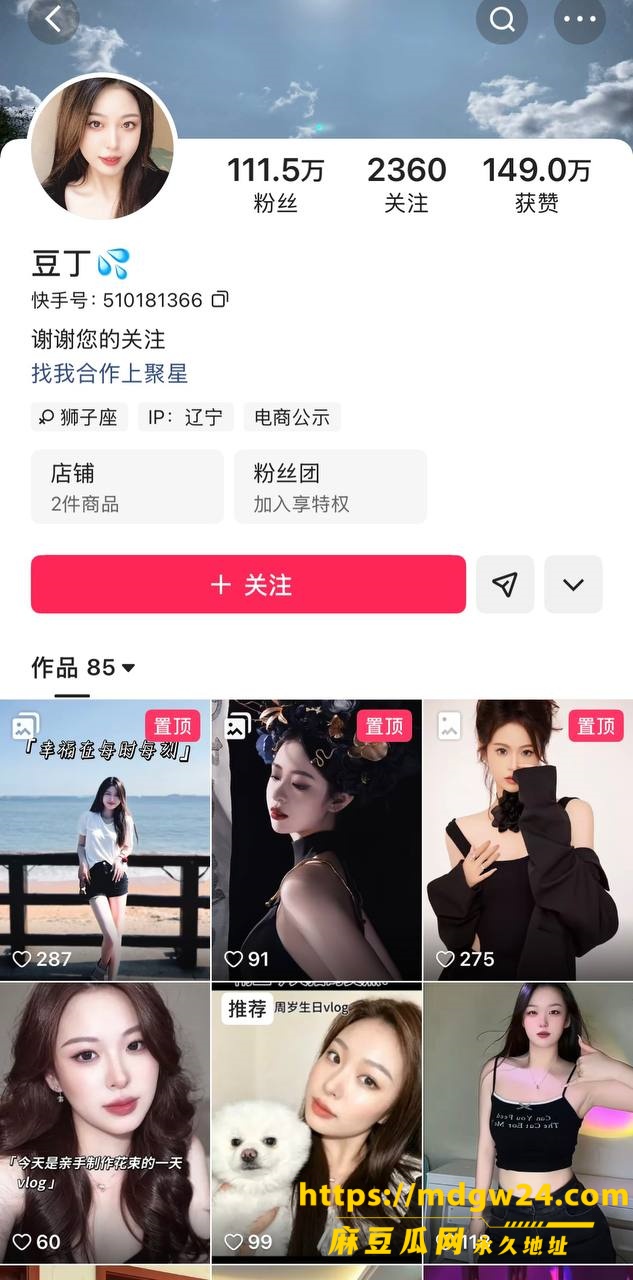633x1280 pixels.
Task: Go back with the top-left arrow
Action: 53,19
